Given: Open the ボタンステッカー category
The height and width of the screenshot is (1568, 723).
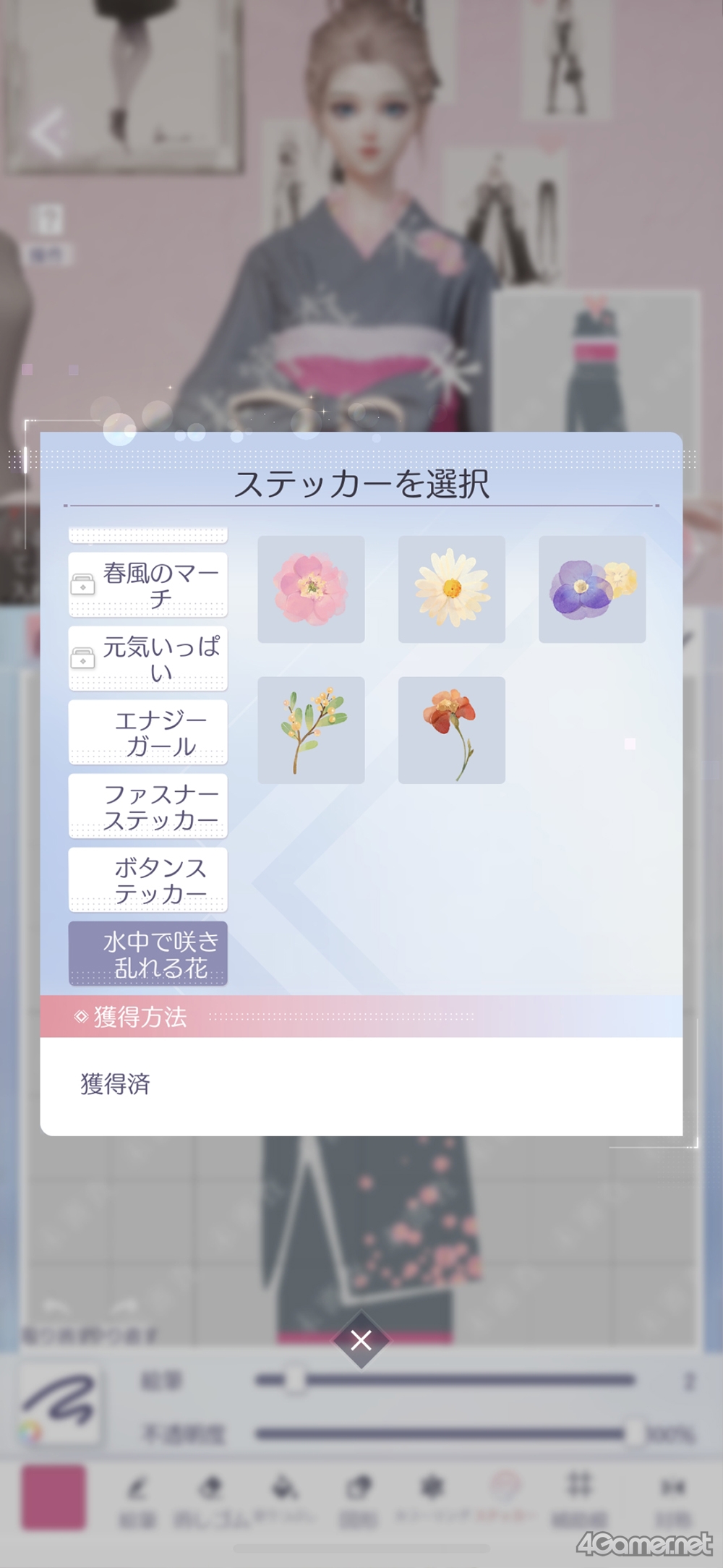Looking at the screenshot, I should click(148, 880).
